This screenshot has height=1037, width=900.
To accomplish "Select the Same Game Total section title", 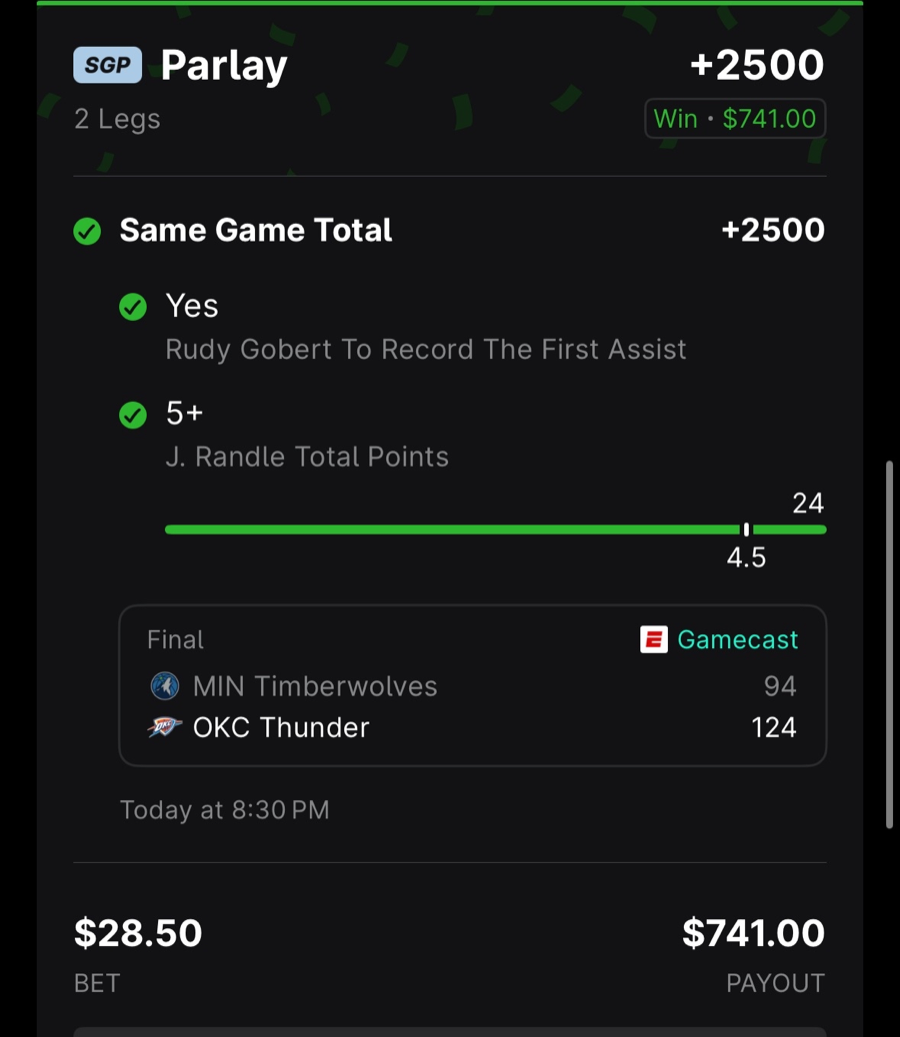I will click(256, 231).
